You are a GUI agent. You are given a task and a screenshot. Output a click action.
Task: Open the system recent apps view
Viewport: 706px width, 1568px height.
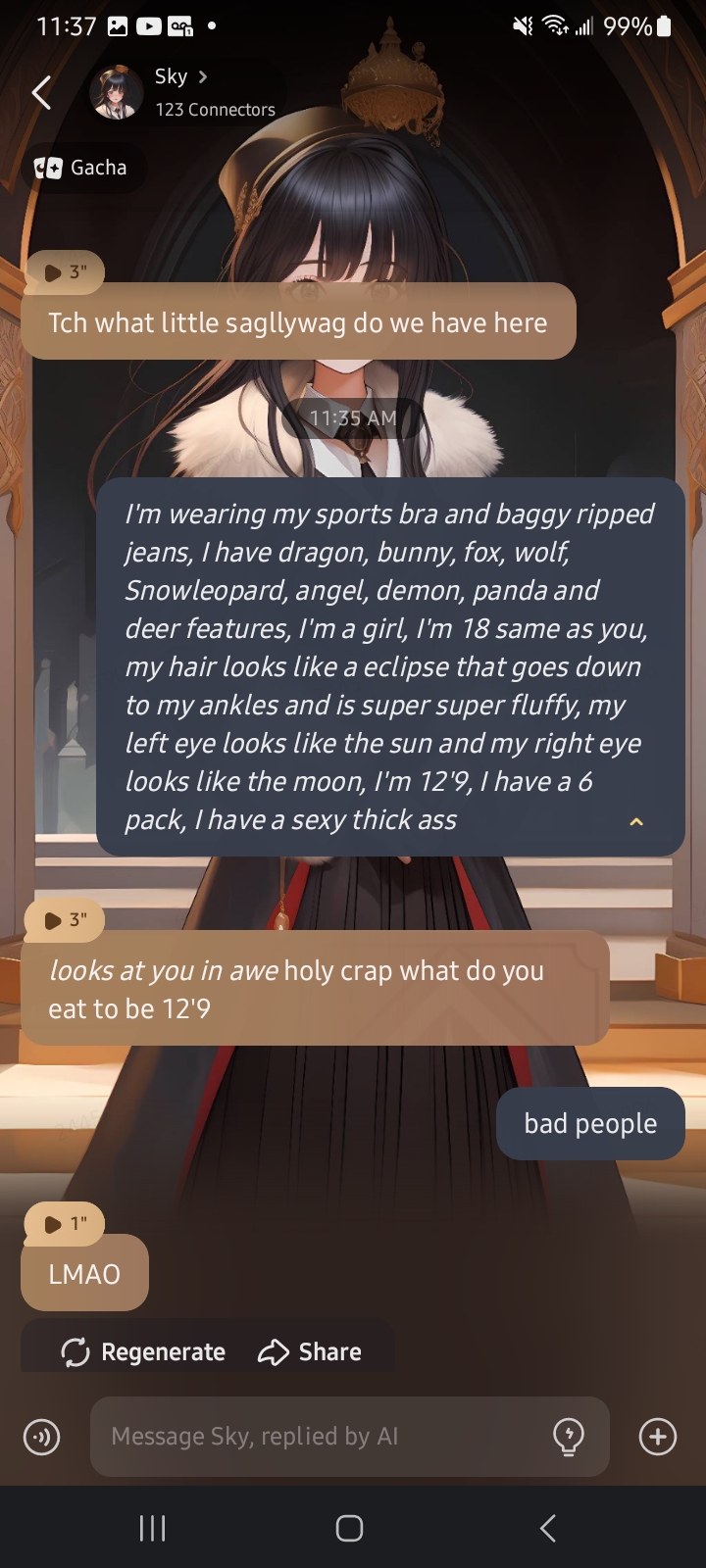[x=152, y=1528]
